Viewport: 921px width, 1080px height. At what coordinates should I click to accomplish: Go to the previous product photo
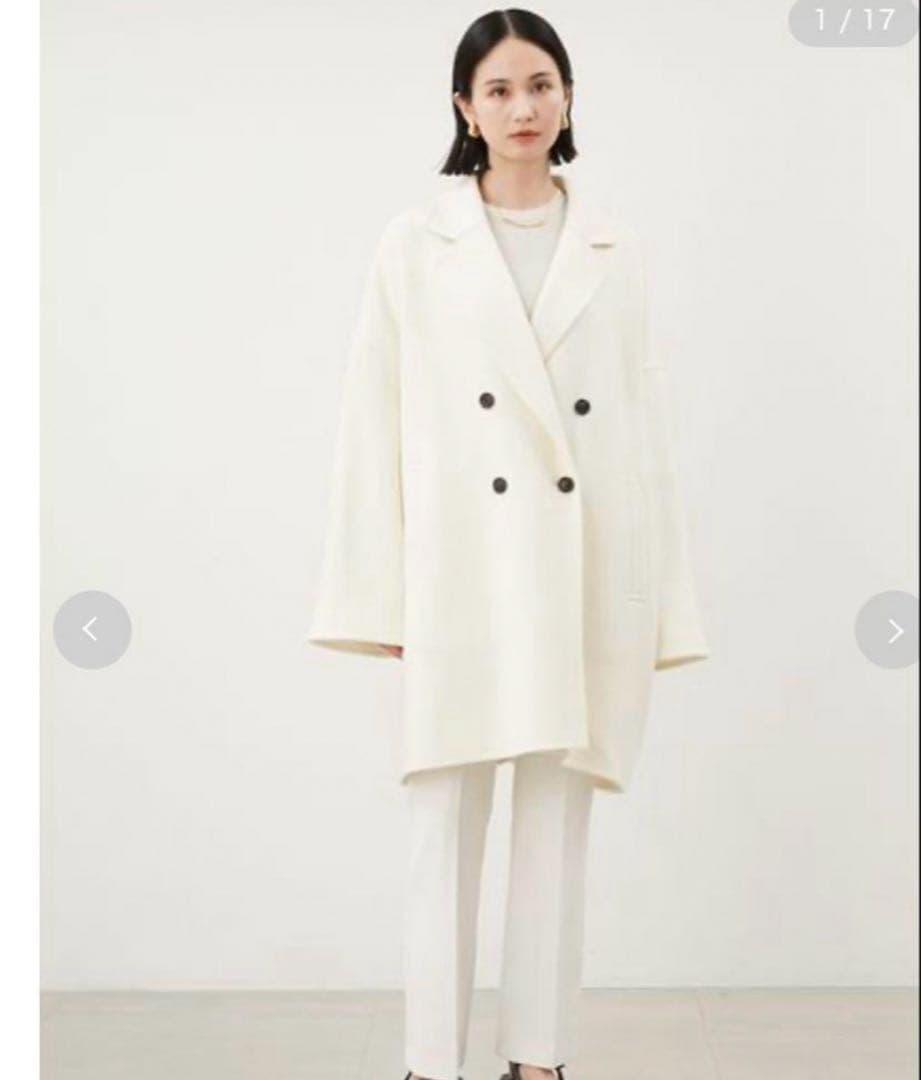pyautogui.click(x=92, y=629)
